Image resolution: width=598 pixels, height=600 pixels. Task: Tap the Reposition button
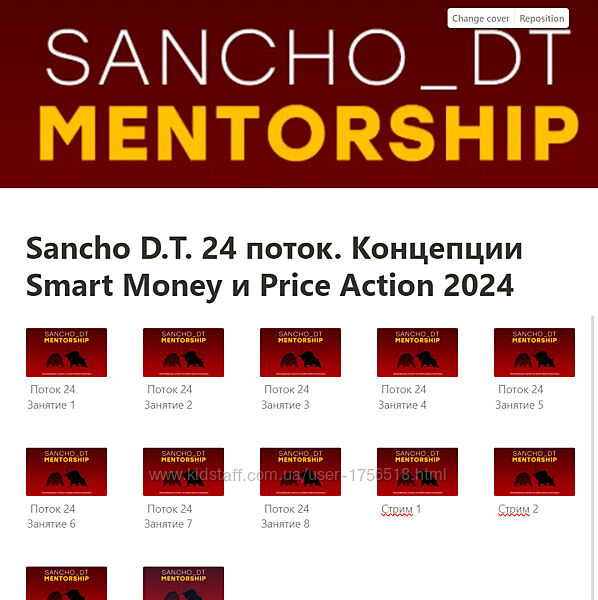541,18
